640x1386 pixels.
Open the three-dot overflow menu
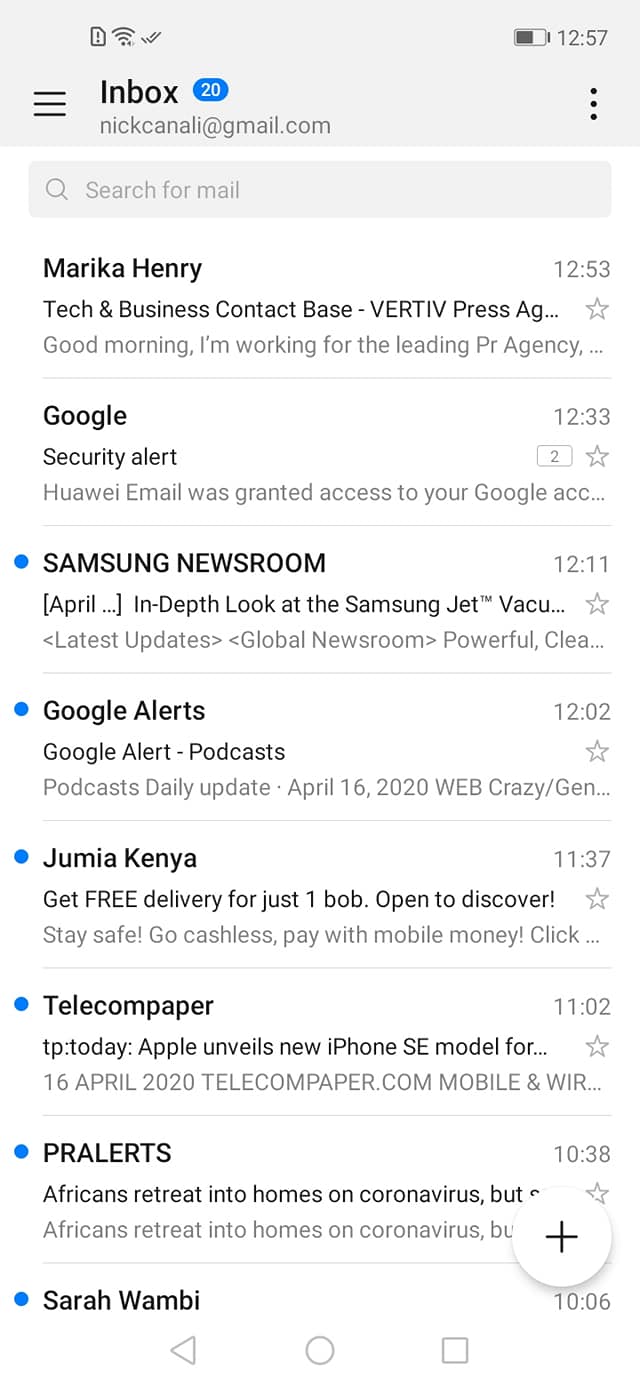(593, 103)
